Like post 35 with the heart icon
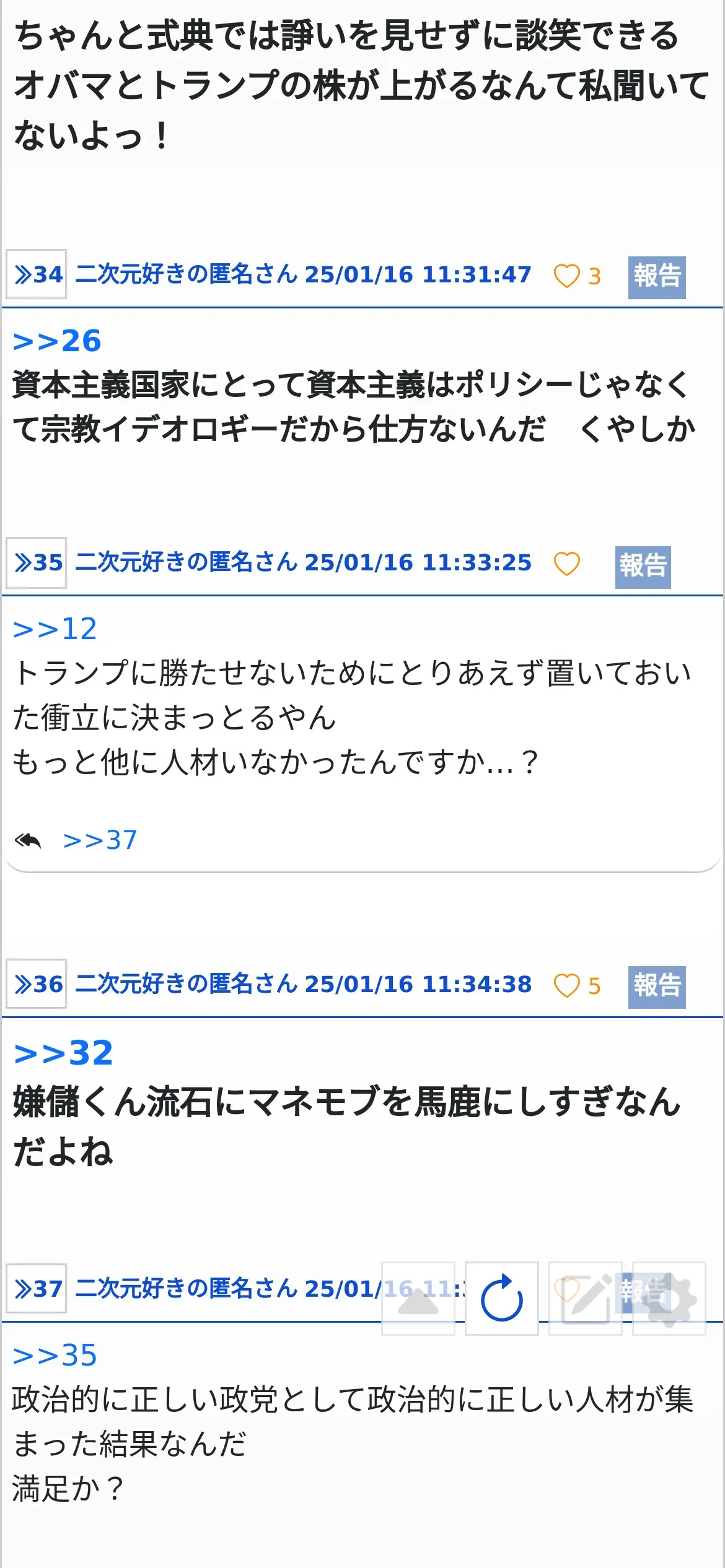 coord(566,564)
